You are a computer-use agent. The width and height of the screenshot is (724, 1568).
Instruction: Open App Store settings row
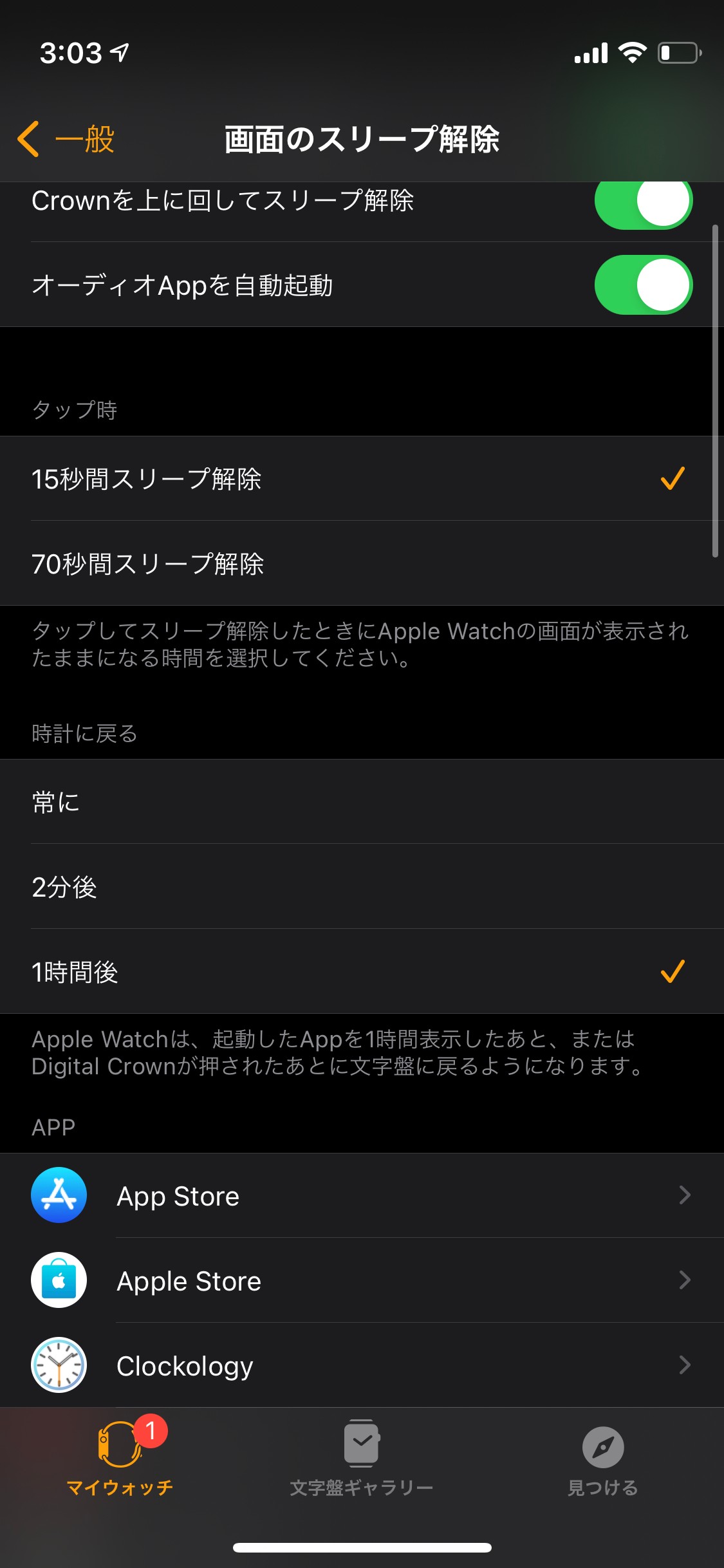(360, 1196)
